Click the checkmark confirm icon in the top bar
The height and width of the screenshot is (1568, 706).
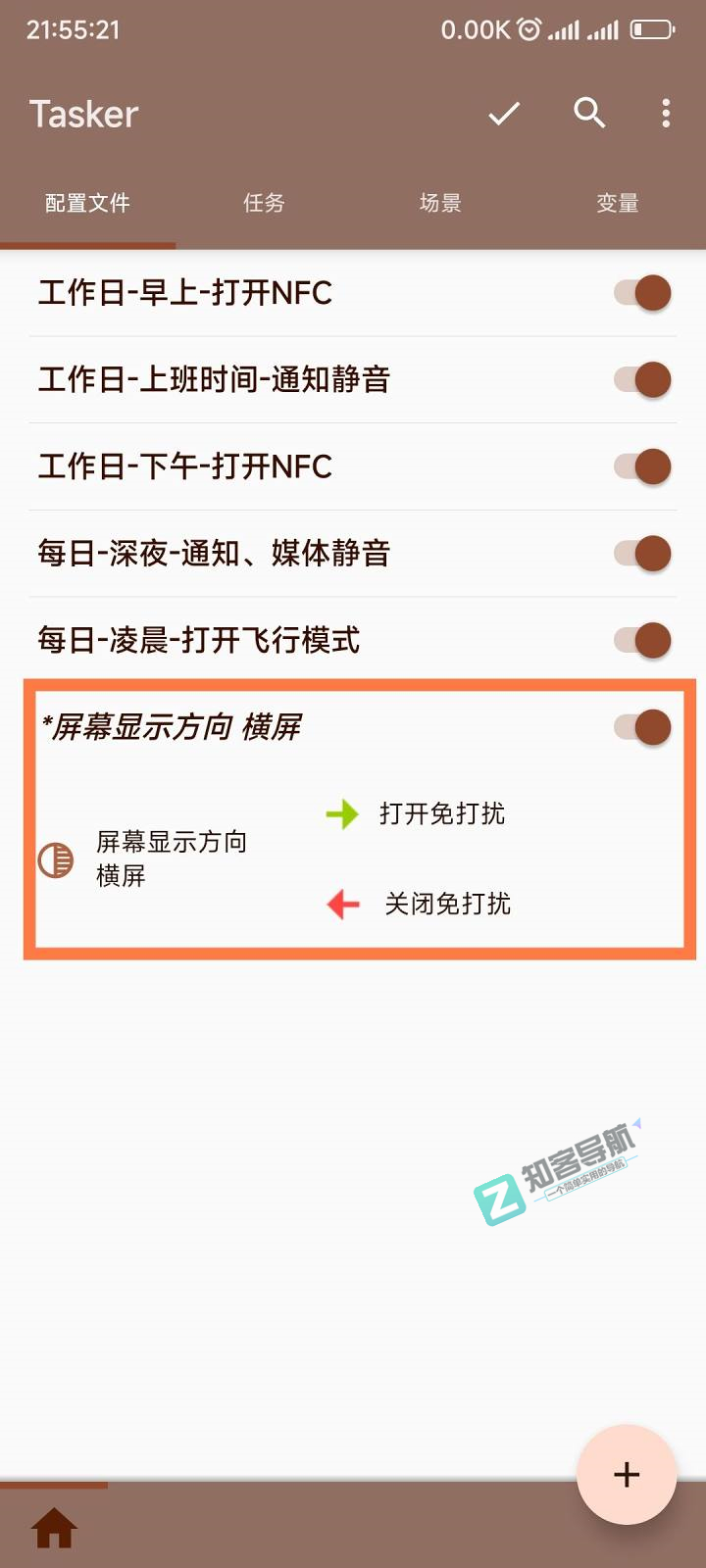tap(503, 114)
